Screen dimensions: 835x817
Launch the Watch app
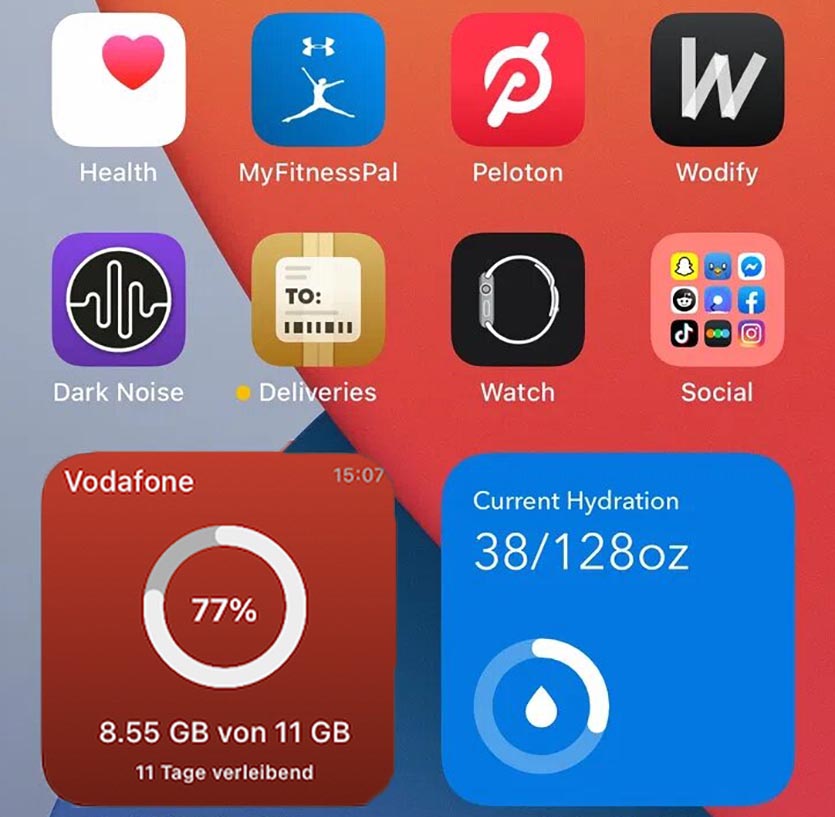518,300
